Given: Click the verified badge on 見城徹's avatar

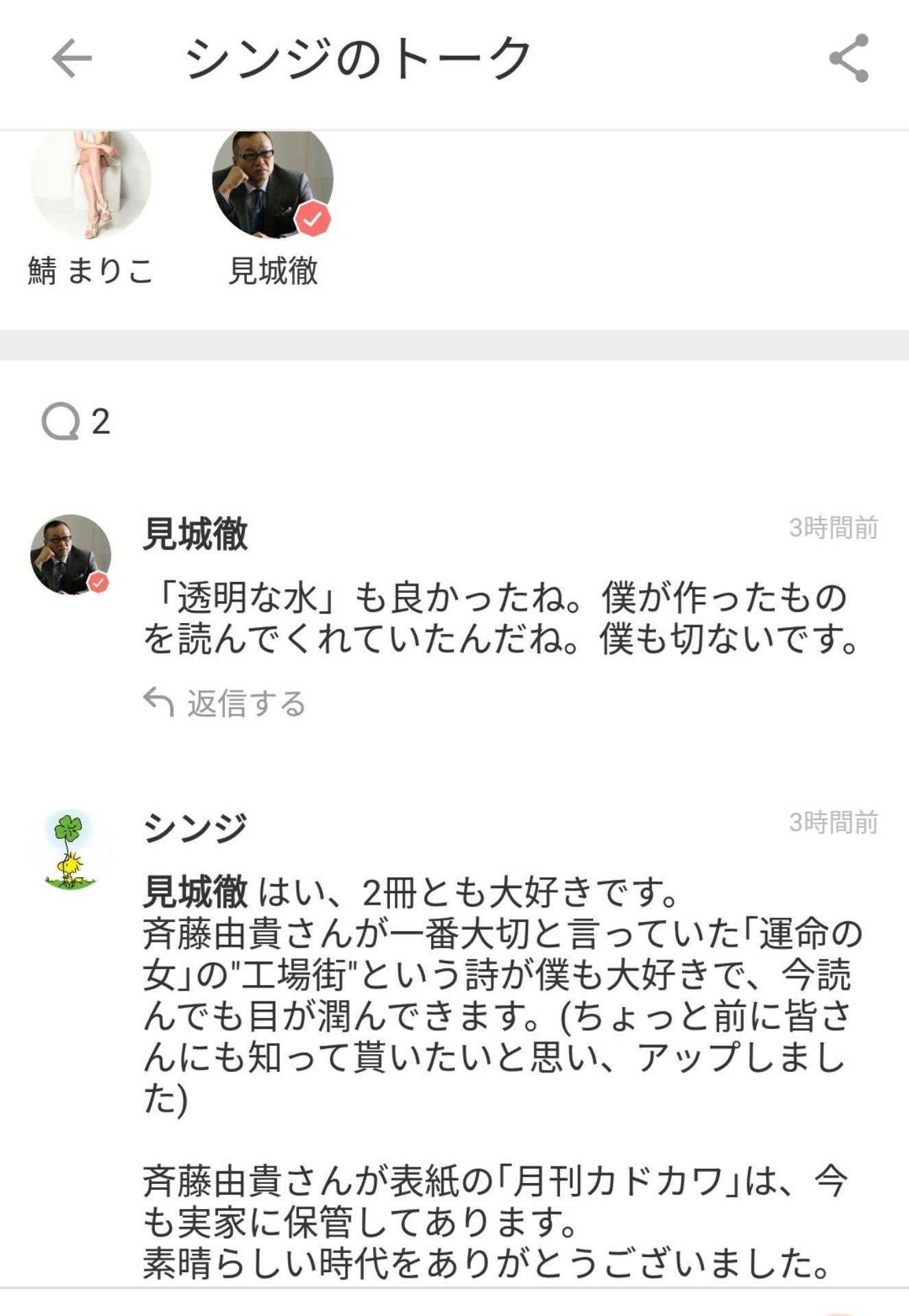Looking at the screenshot, I should tap(315, 219).
